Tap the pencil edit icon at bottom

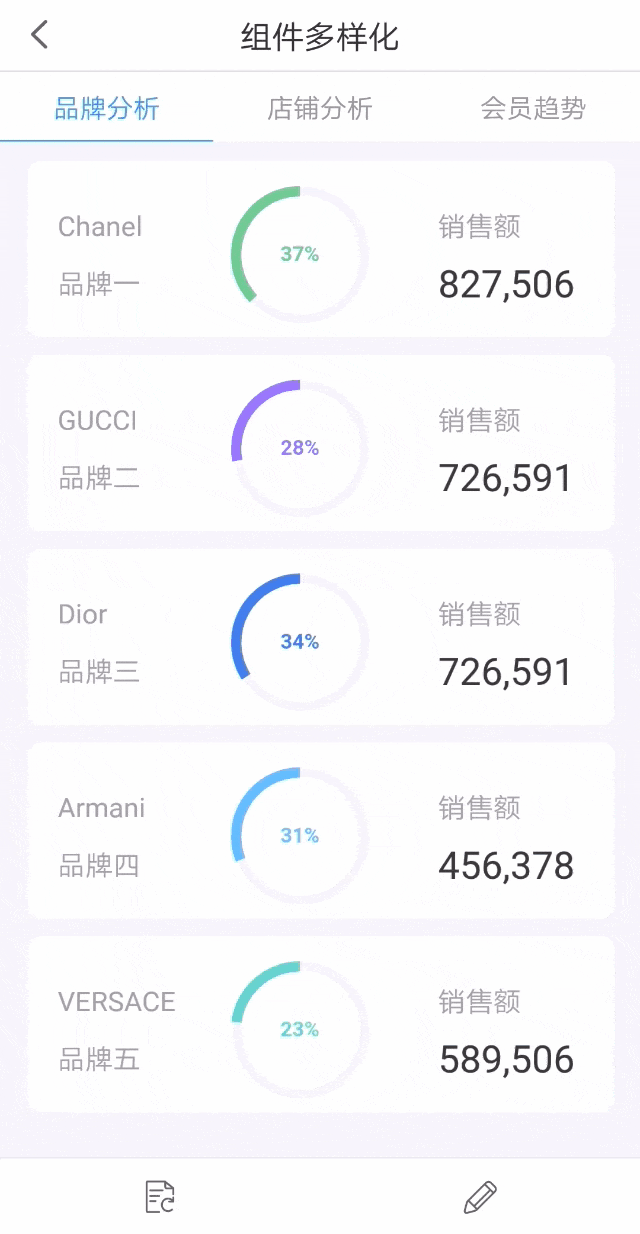(x=480, y=1196)
